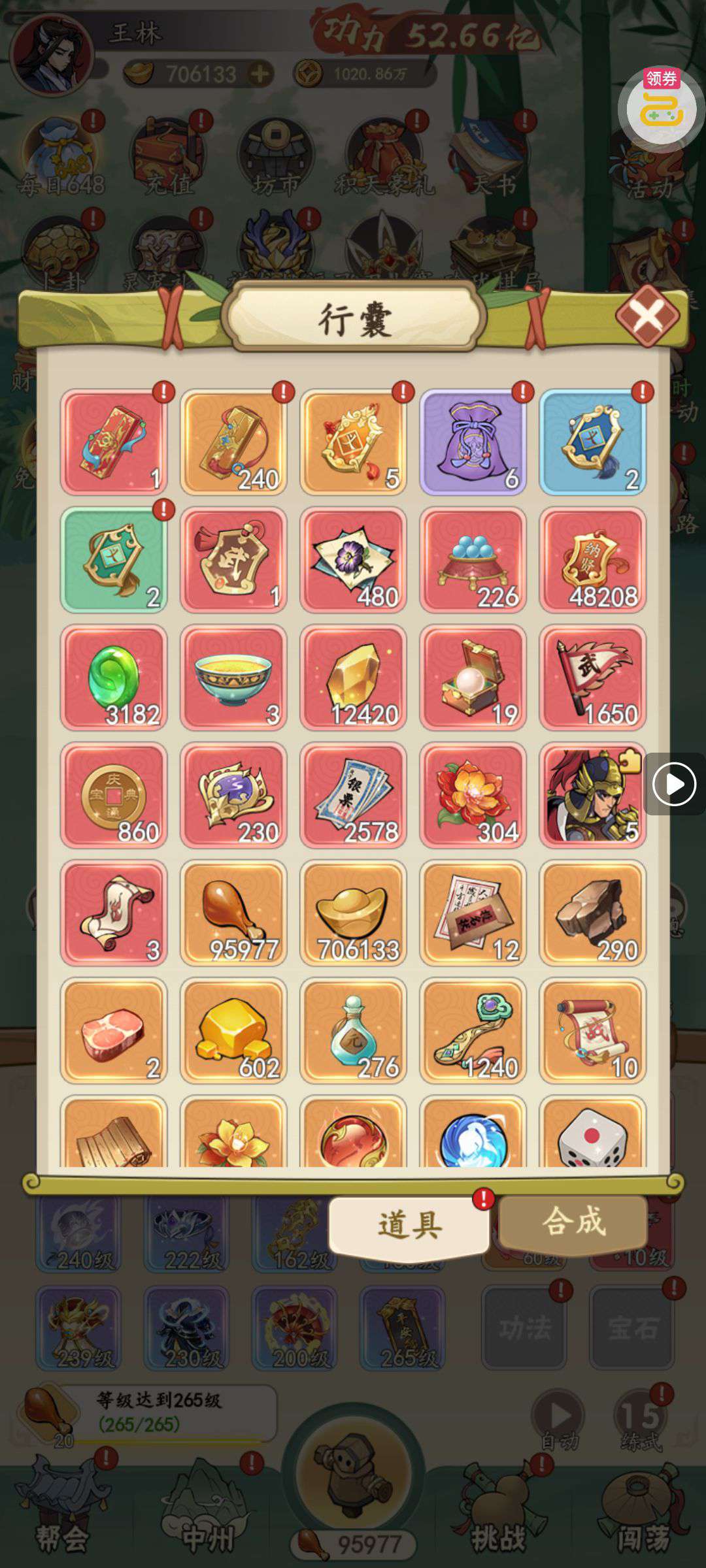Select the green jade item showing 3182

tap(114, 678)
